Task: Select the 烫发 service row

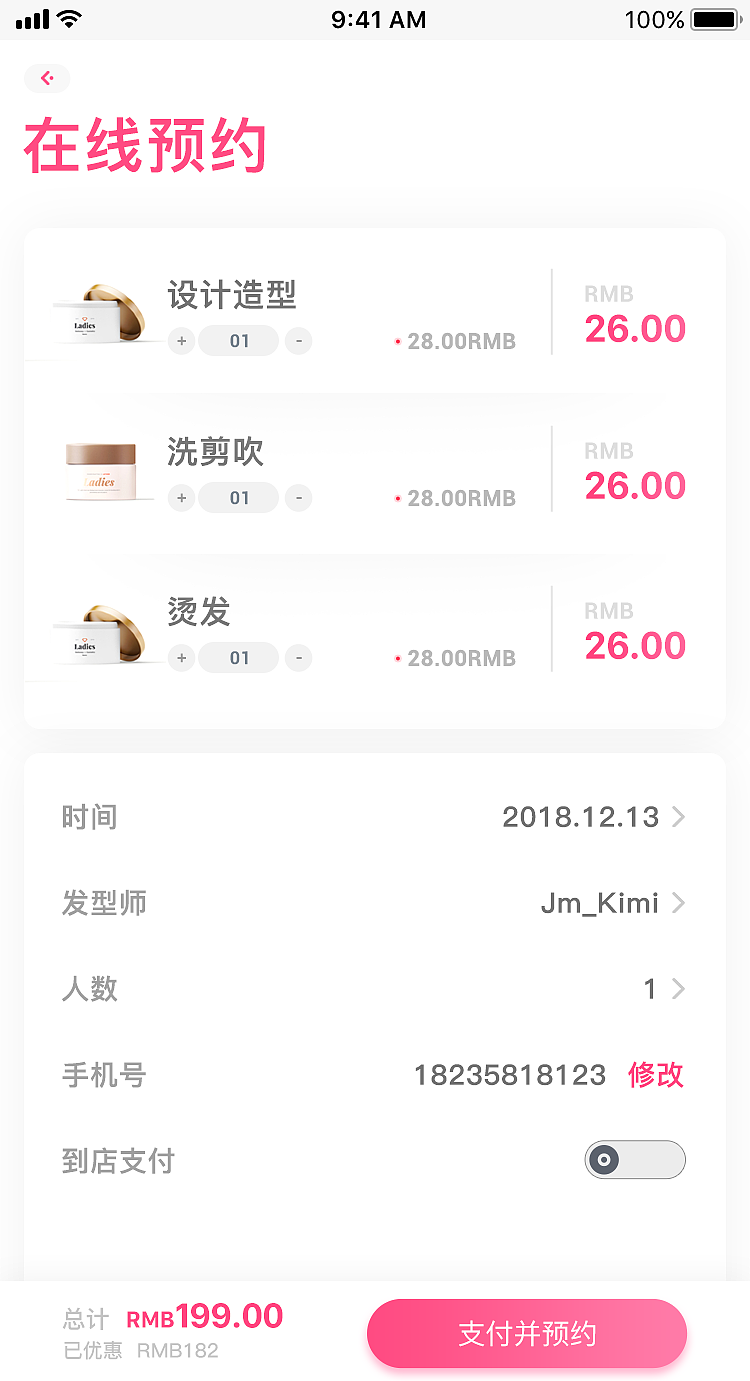Action: [x=375, y=628]
